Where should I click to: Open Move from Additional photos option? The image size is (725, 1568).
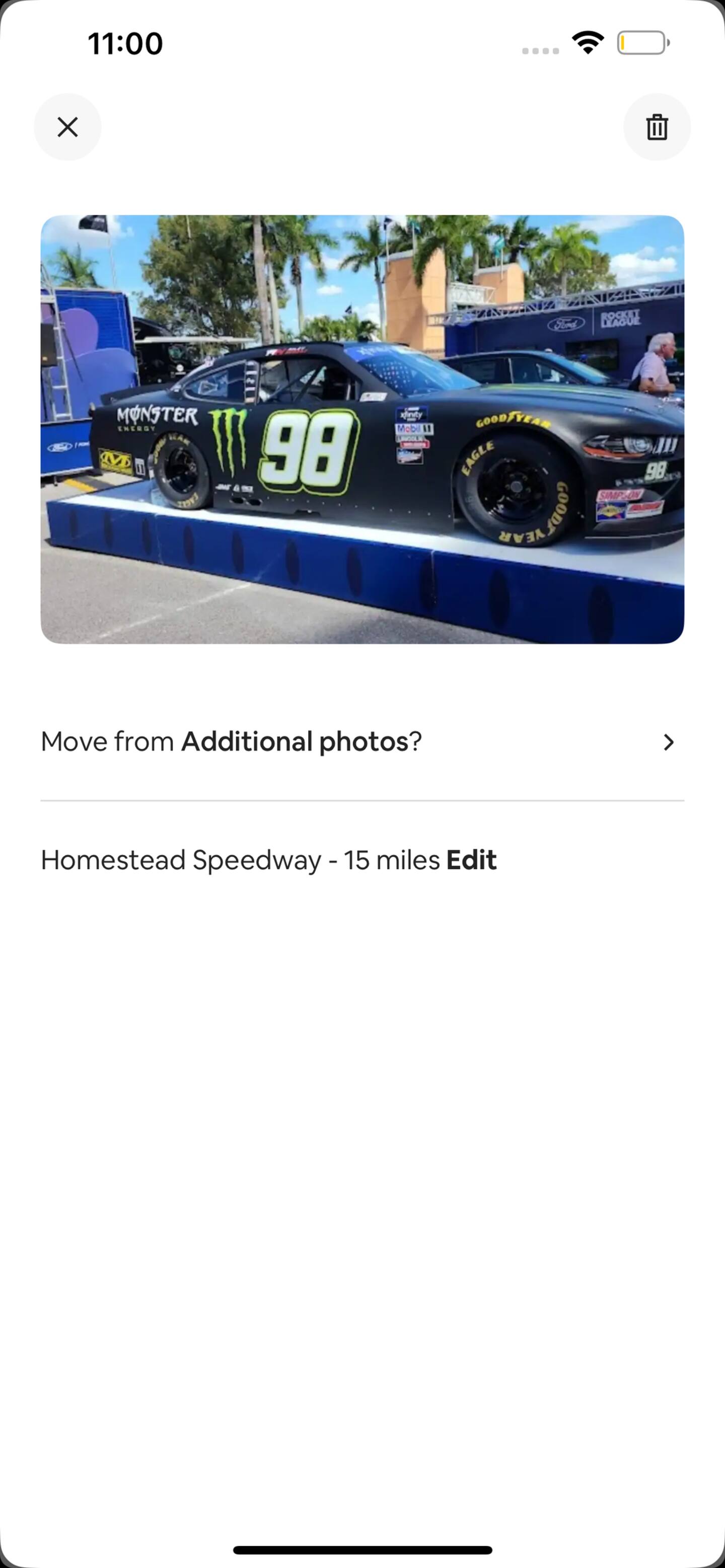pyautogui.click(x=362, y=741)
